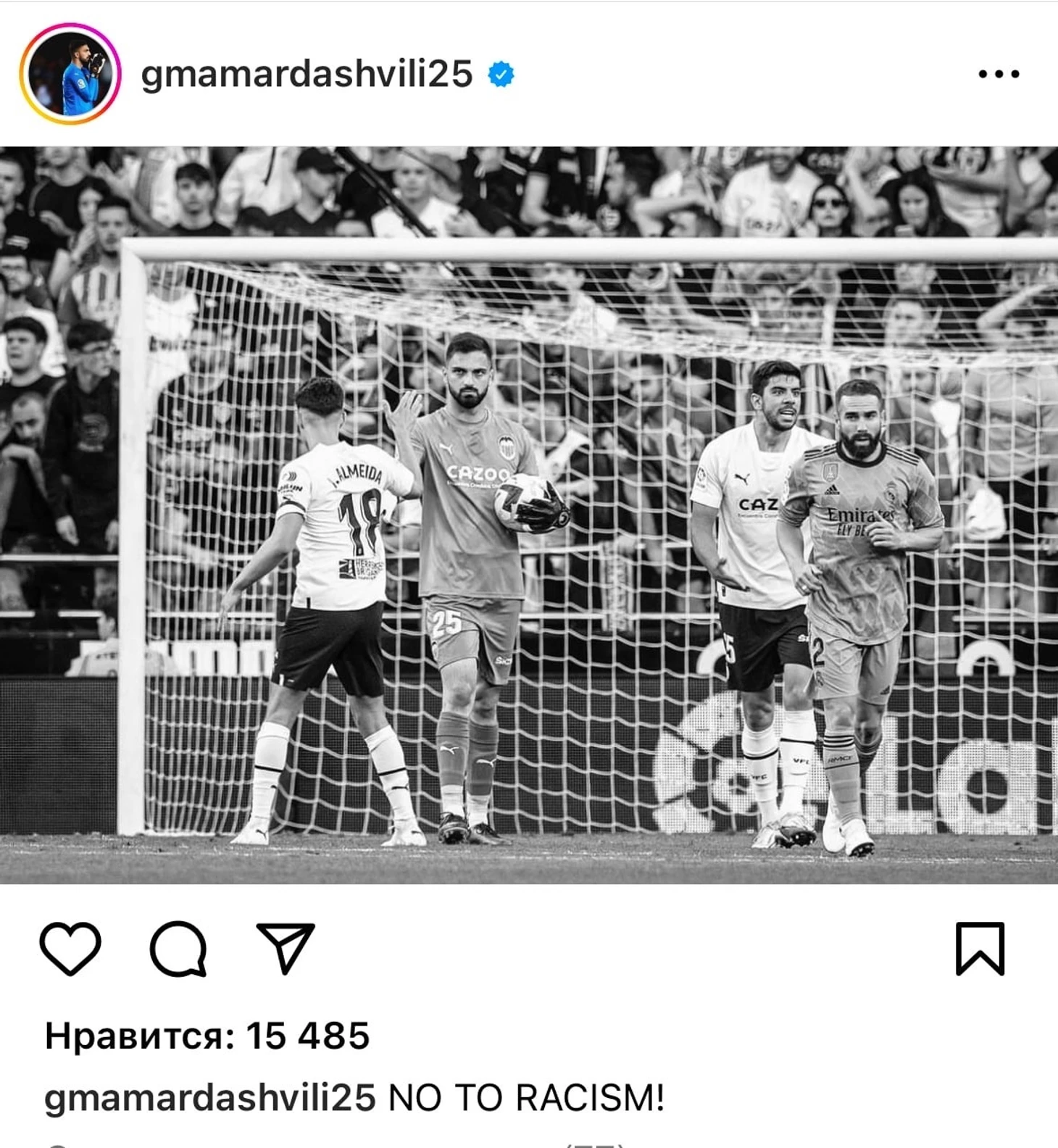Open comments via the speech bubble icon
This screenshot has height=1148, width=1058.
click(x=178, y=948)
